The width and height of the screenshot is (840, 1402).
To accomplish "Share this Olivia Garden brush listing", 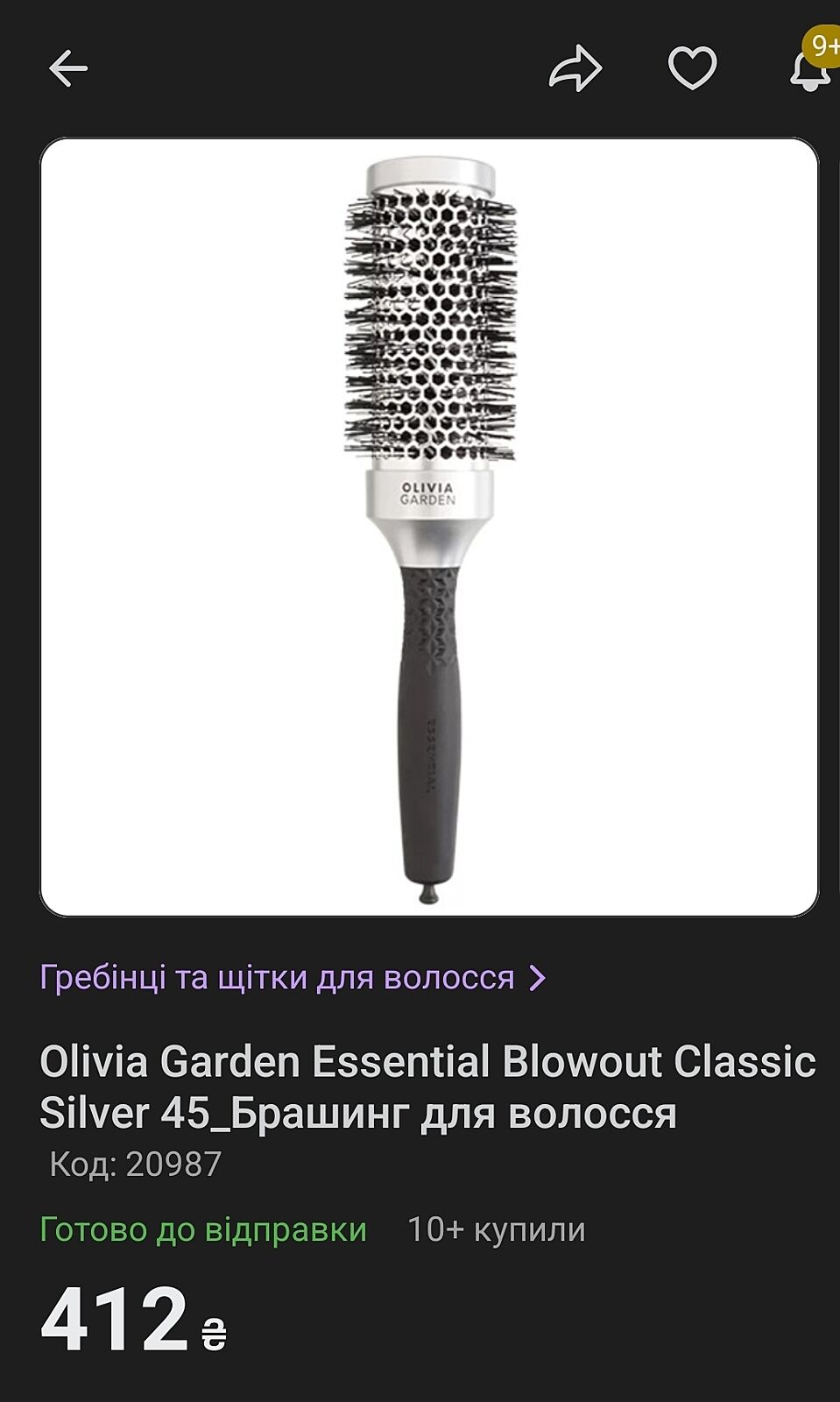I will click(575, 69).
